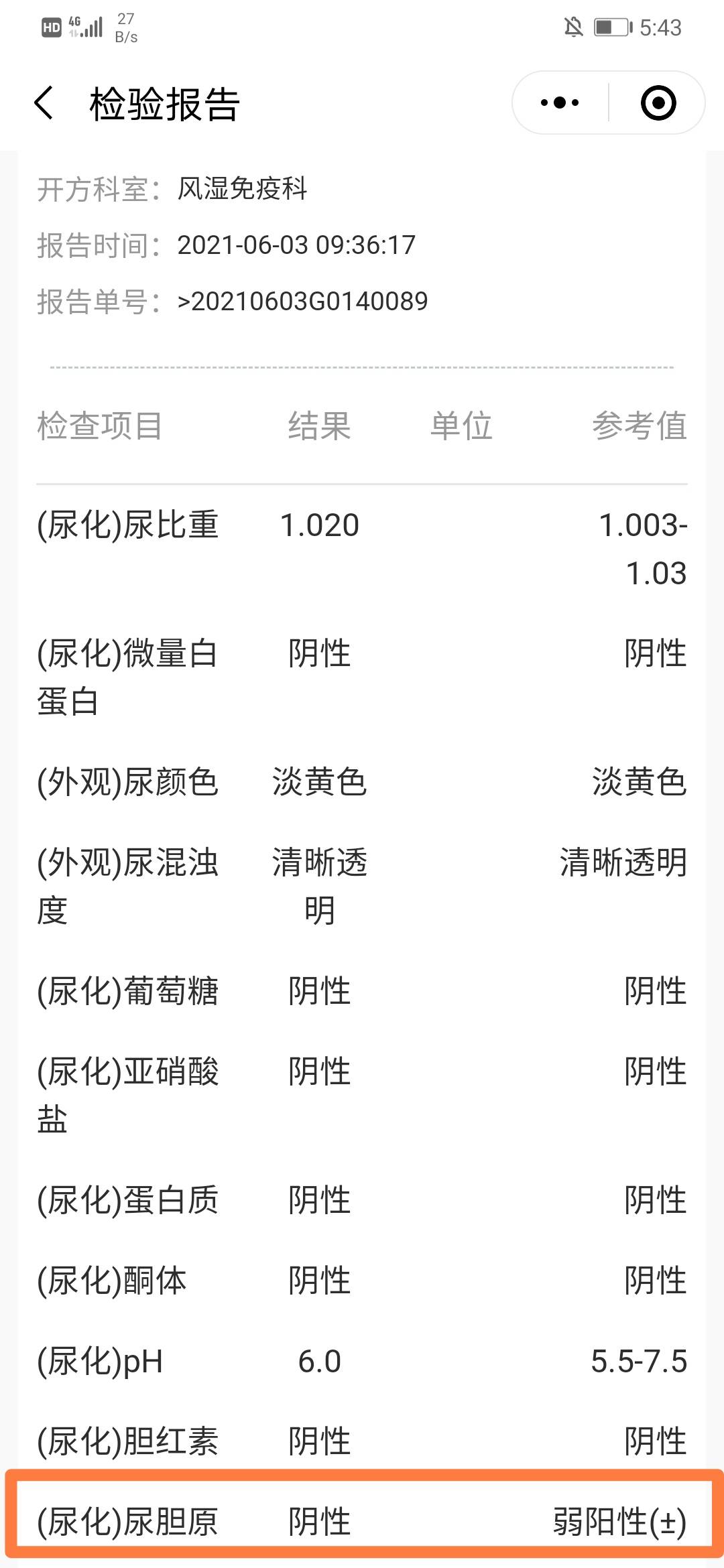Screen dimensions: 724x1568
Task: Open report number >20210603G0140089
Action: [x=303, y=302]
